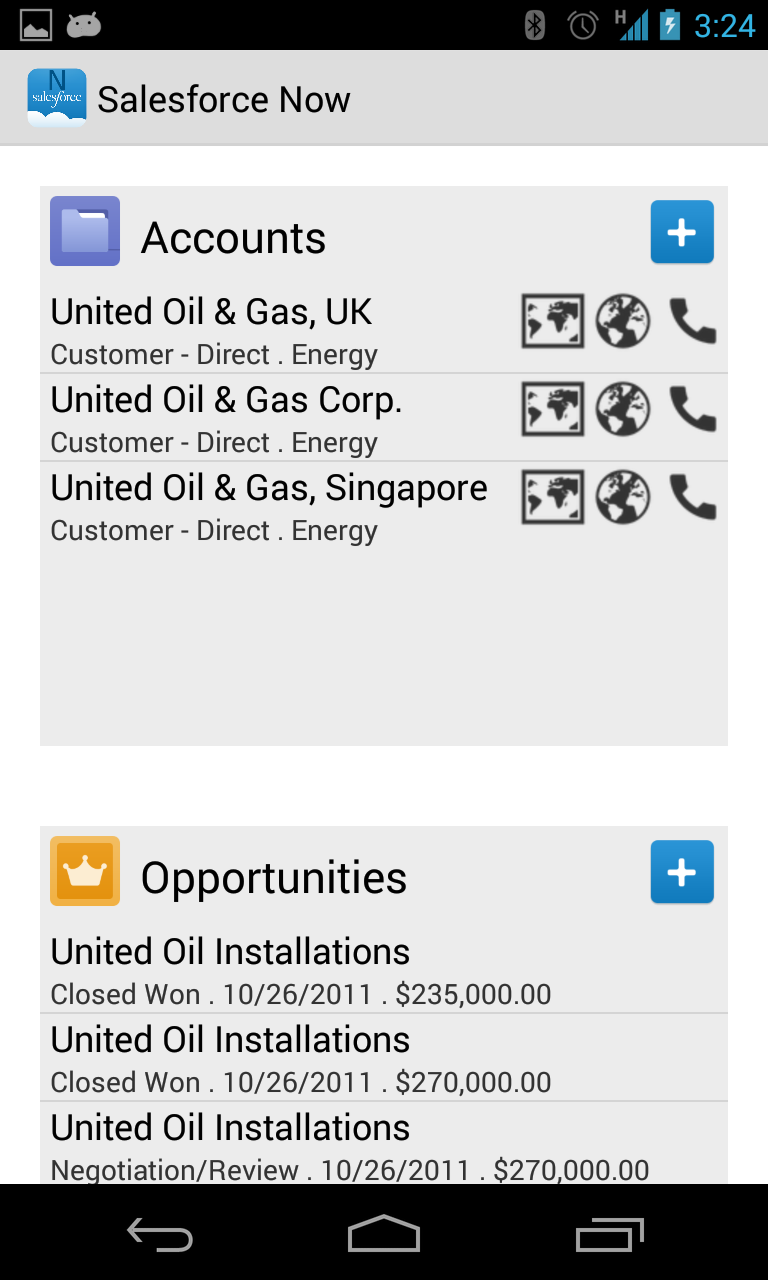768x1280 pixels.
Task: Add a new account with plus button
Action: click(x=682, y=232)
